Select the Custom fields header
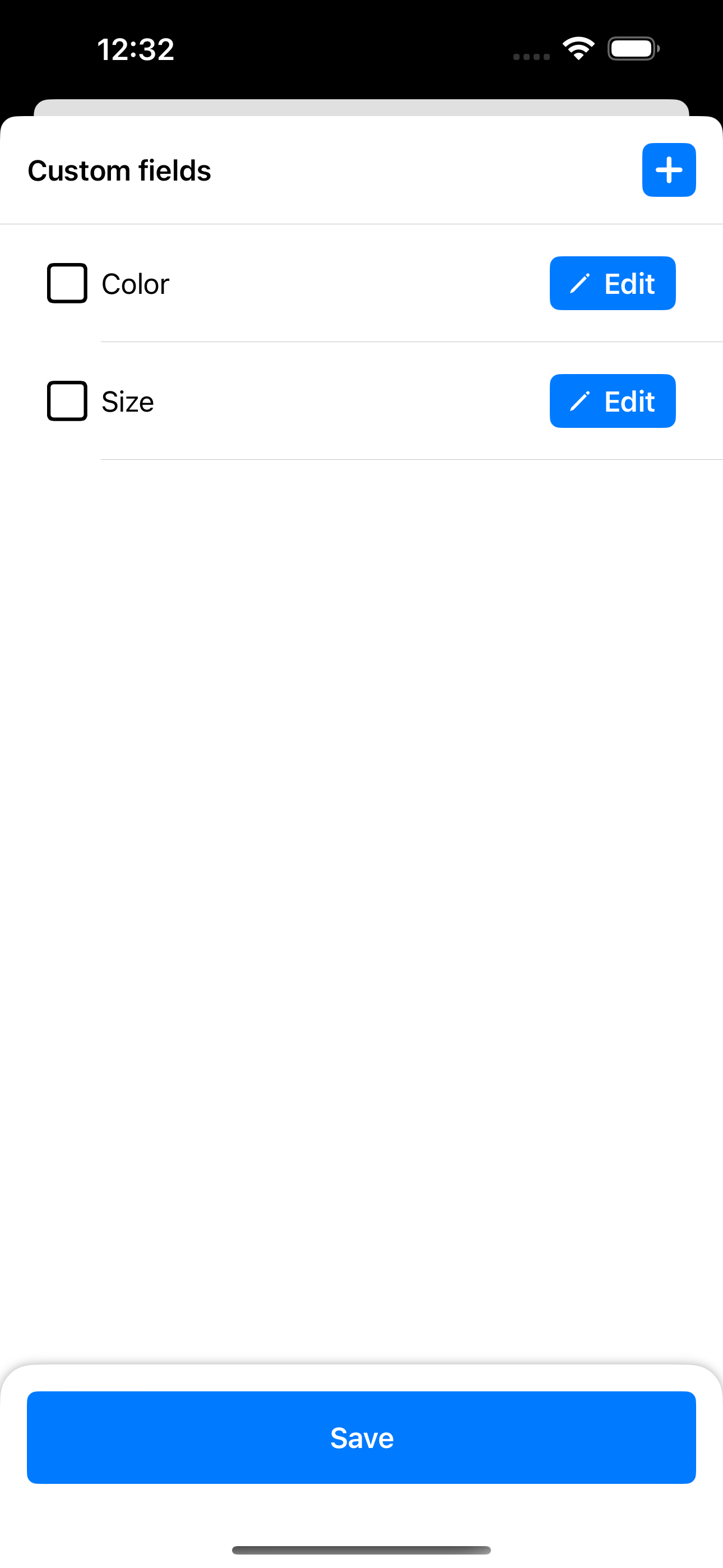This screenshot has height=1568, width=723. 119,170
